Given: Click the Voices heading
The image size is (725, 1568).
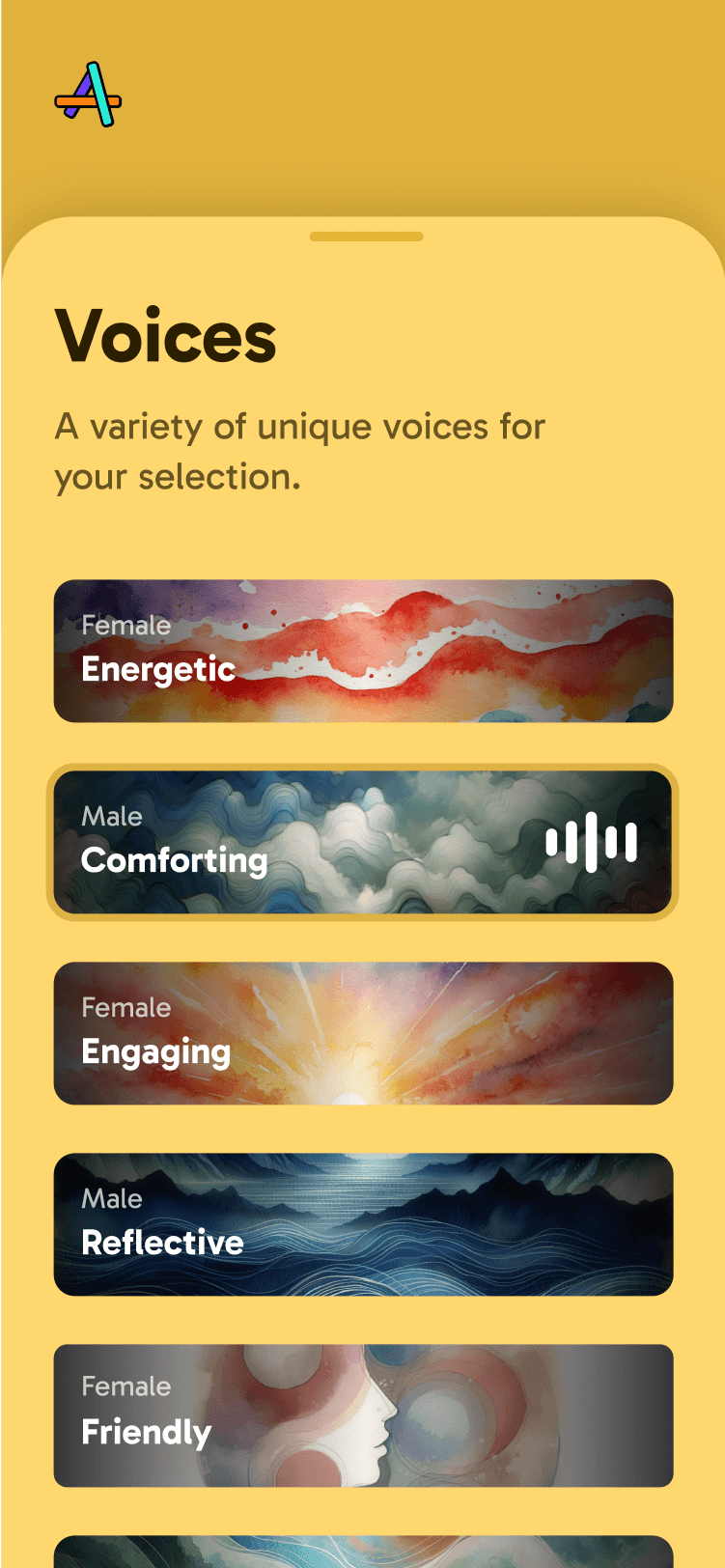Looking at the screenshot, I should point(166,334).
